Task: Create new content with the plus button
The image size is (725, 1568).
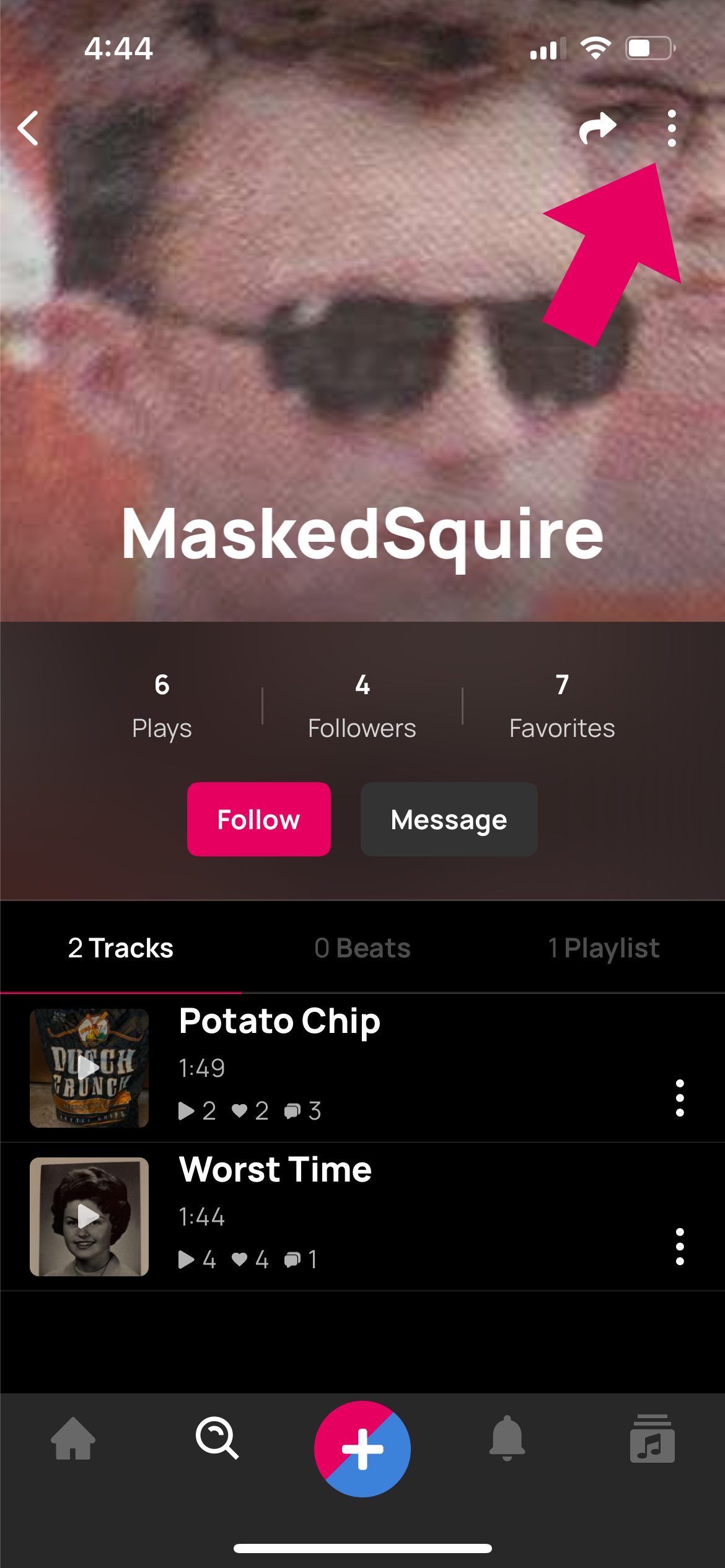Action: click(362, 1448)
